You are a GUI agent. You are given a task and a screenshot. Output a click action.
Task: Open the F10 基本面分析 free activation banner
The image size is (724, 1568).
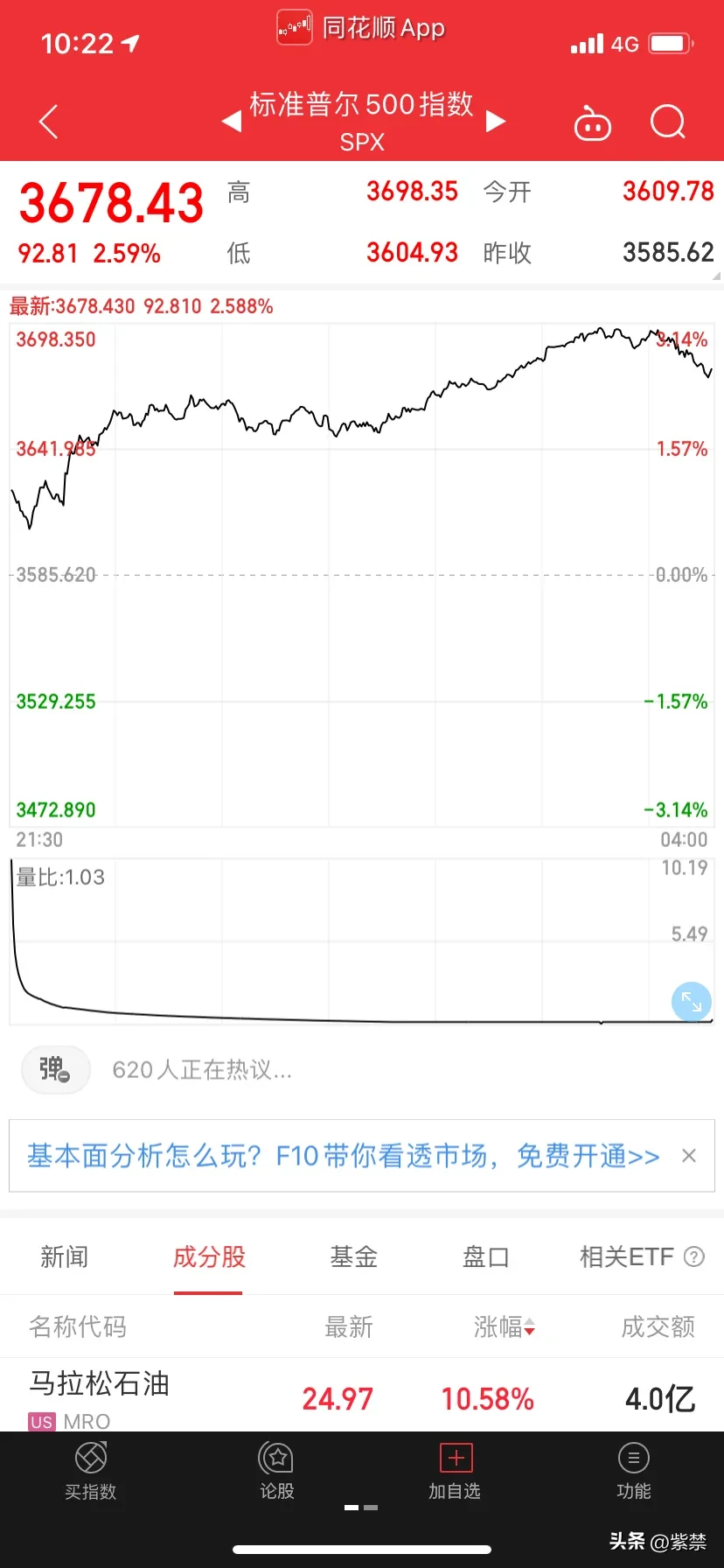[343, 1156]
